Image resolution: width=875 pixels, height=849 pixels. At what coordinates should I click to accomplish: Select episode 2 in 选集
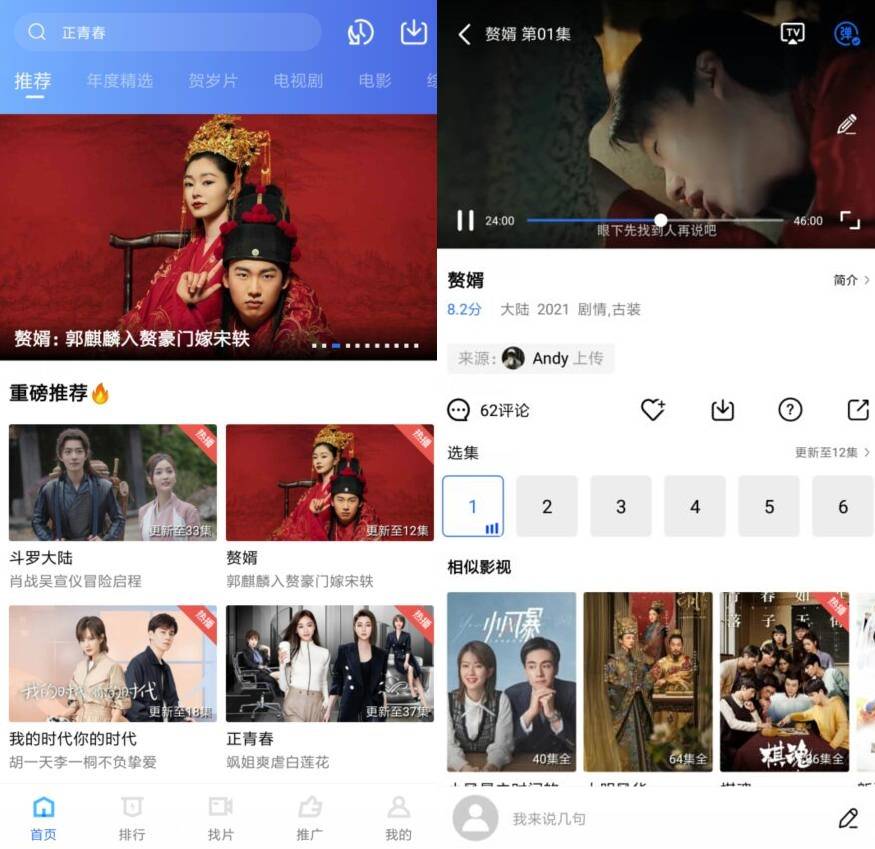pyautogui.click(x=547, y=506)
